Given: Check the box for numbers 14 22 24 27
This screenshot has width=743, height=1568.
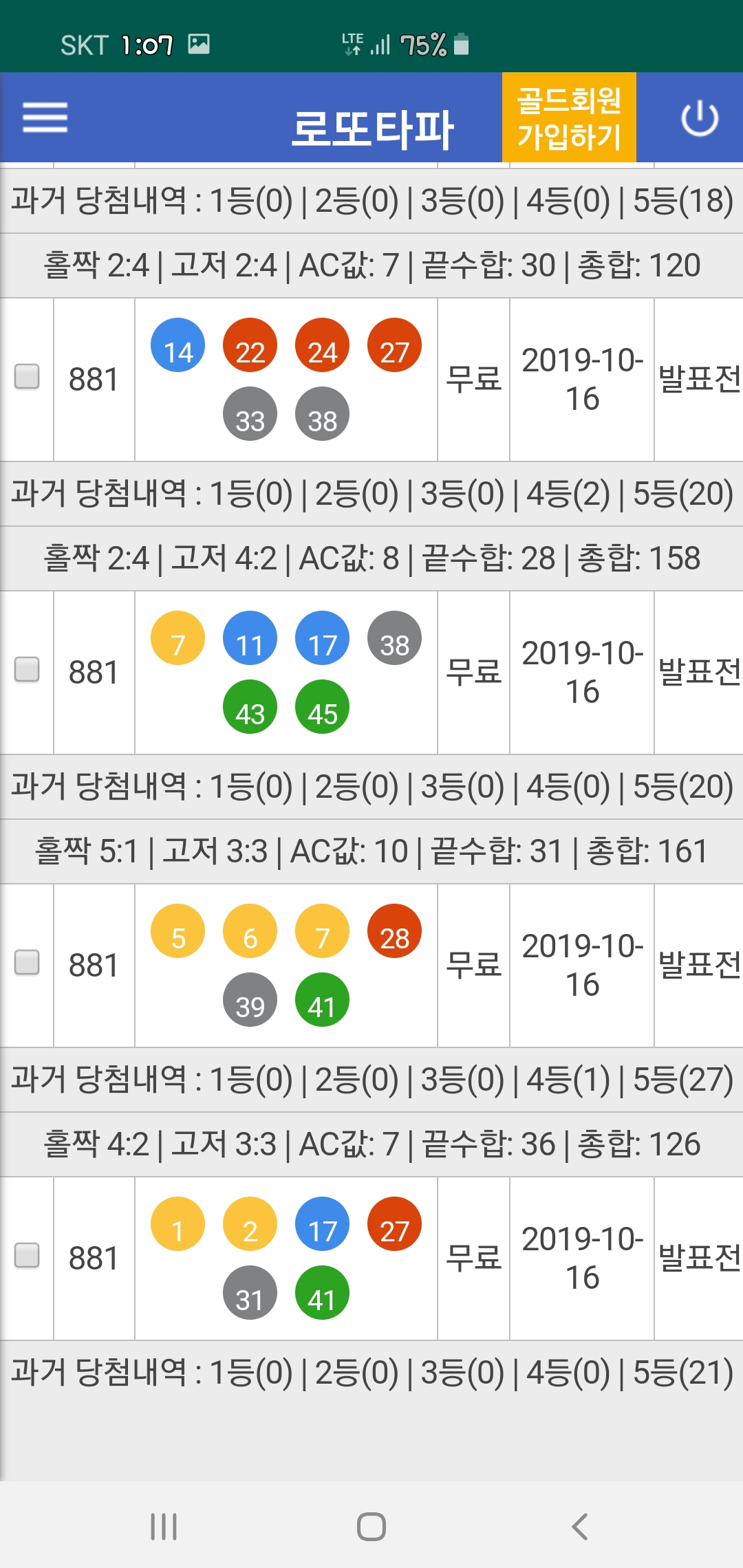Looking at the screenshot, I should pos(27,376).
